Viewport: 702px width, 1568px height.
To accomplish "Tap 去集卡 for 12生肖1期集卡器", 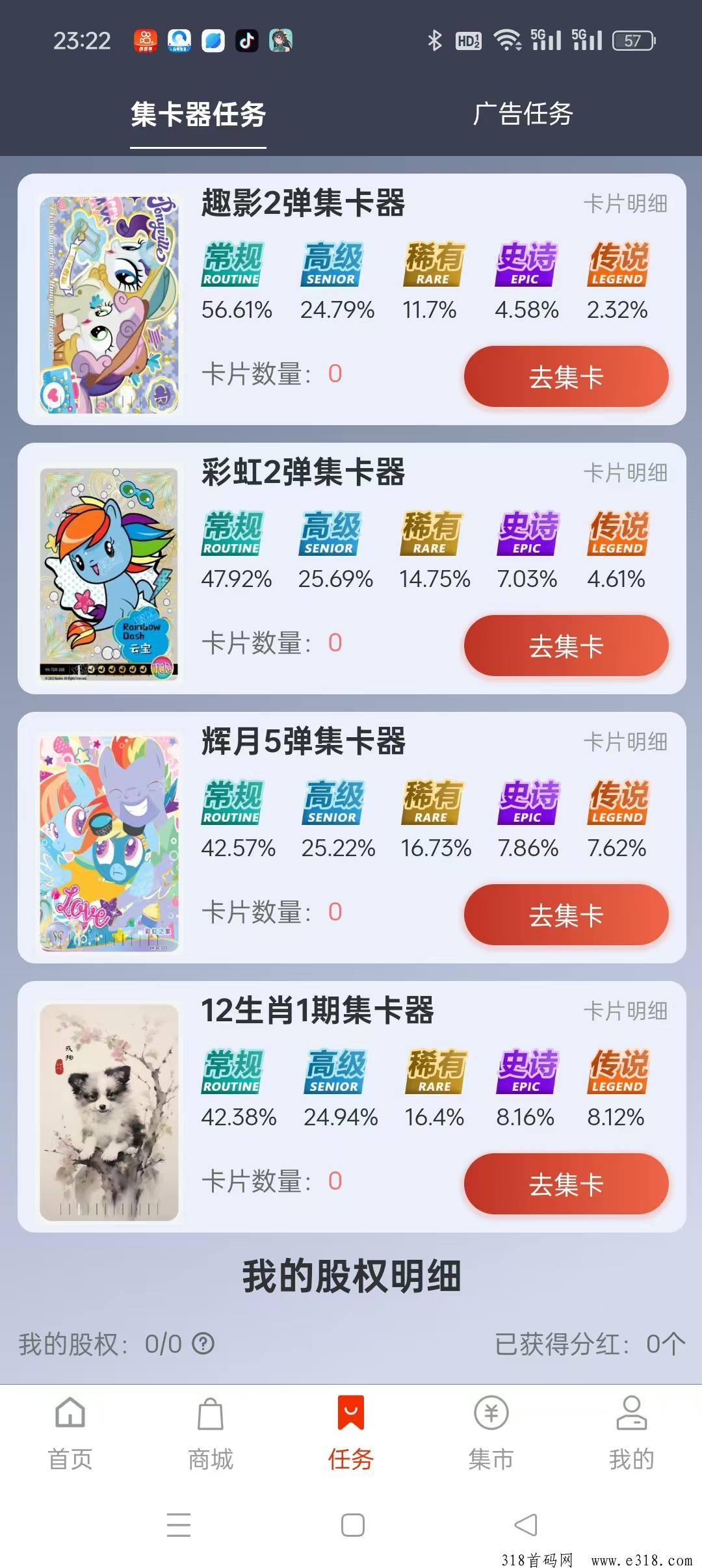I will (x=565, y=1184).
